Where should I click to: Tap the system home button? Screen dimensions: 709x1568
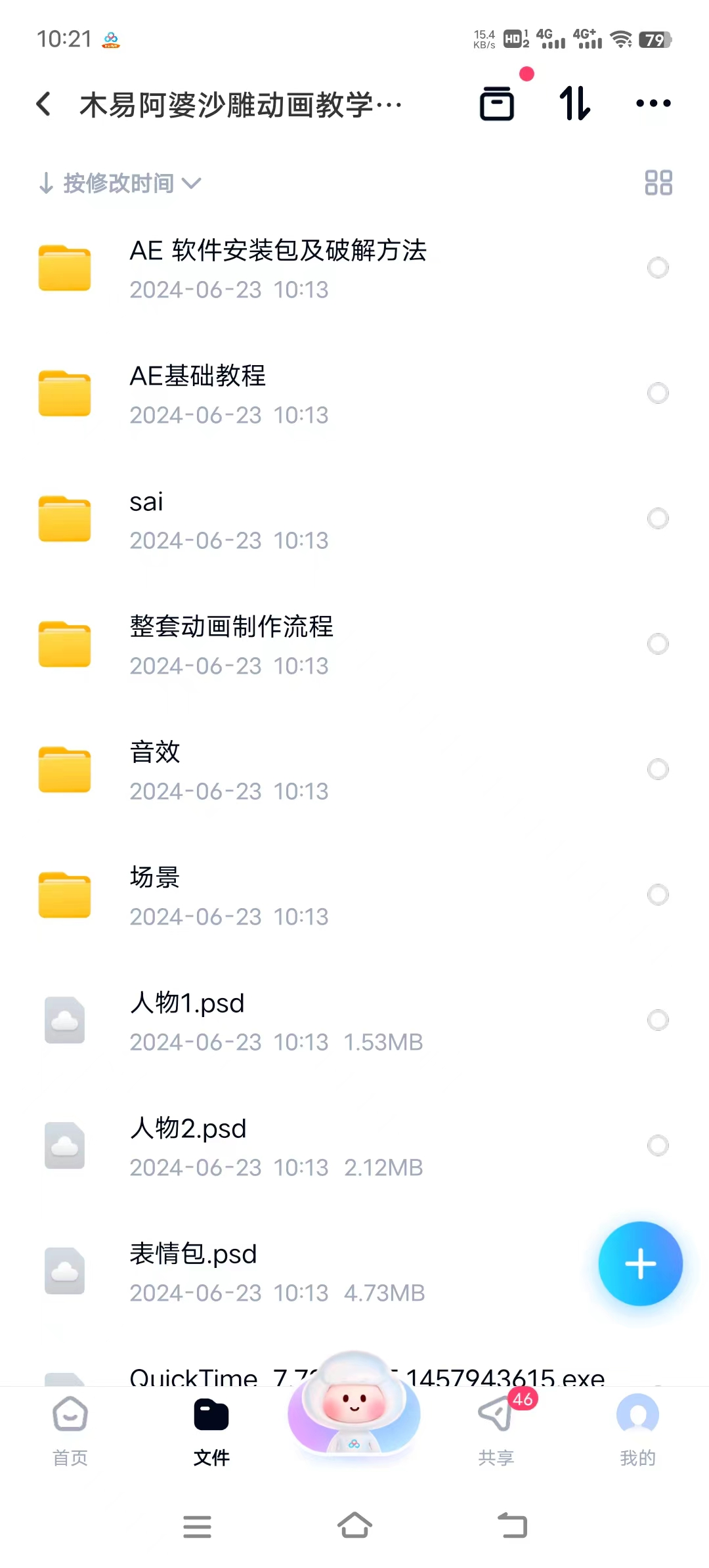tap(354, 1526)
